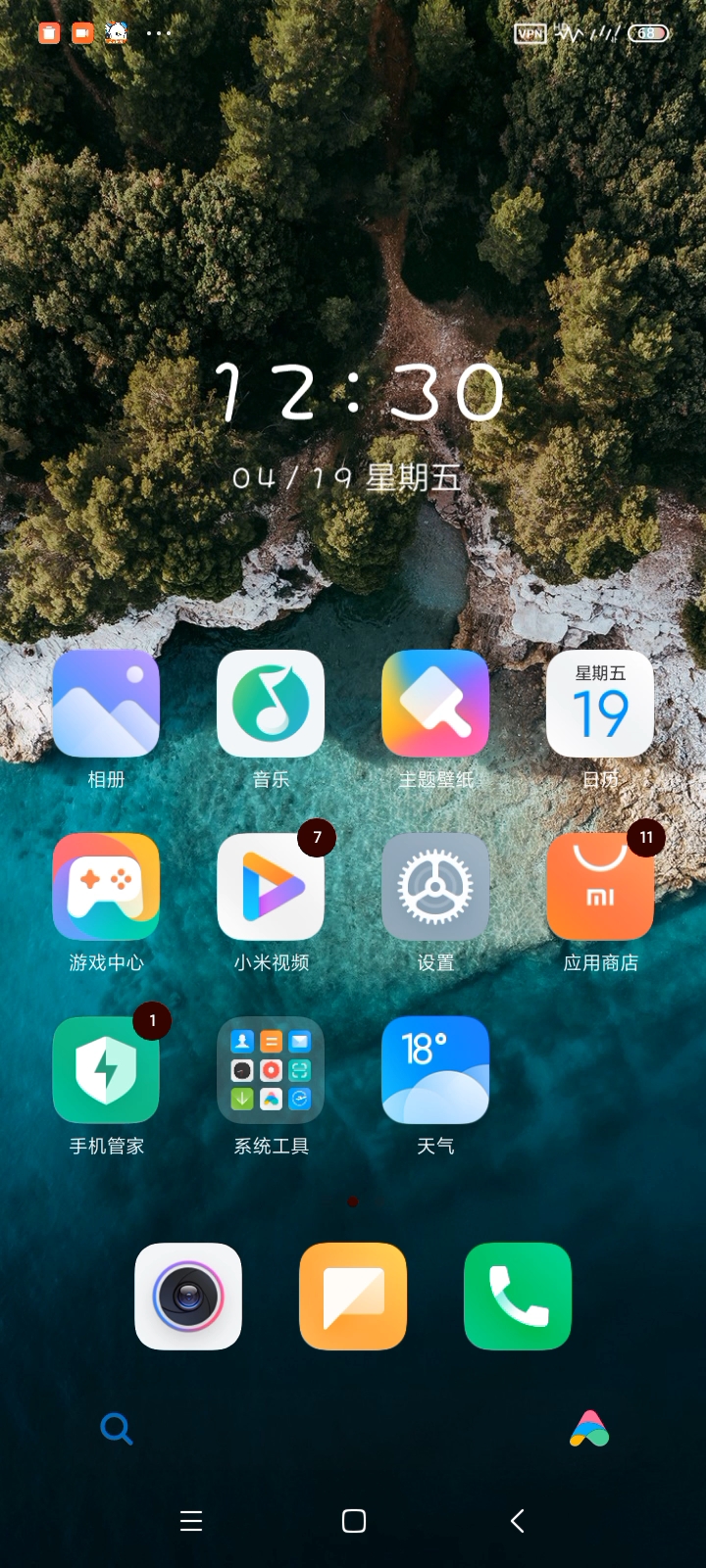Launch the camera from the dock
The height and width of the screenshot is (1568, 706).
(x=188, y=1297)
